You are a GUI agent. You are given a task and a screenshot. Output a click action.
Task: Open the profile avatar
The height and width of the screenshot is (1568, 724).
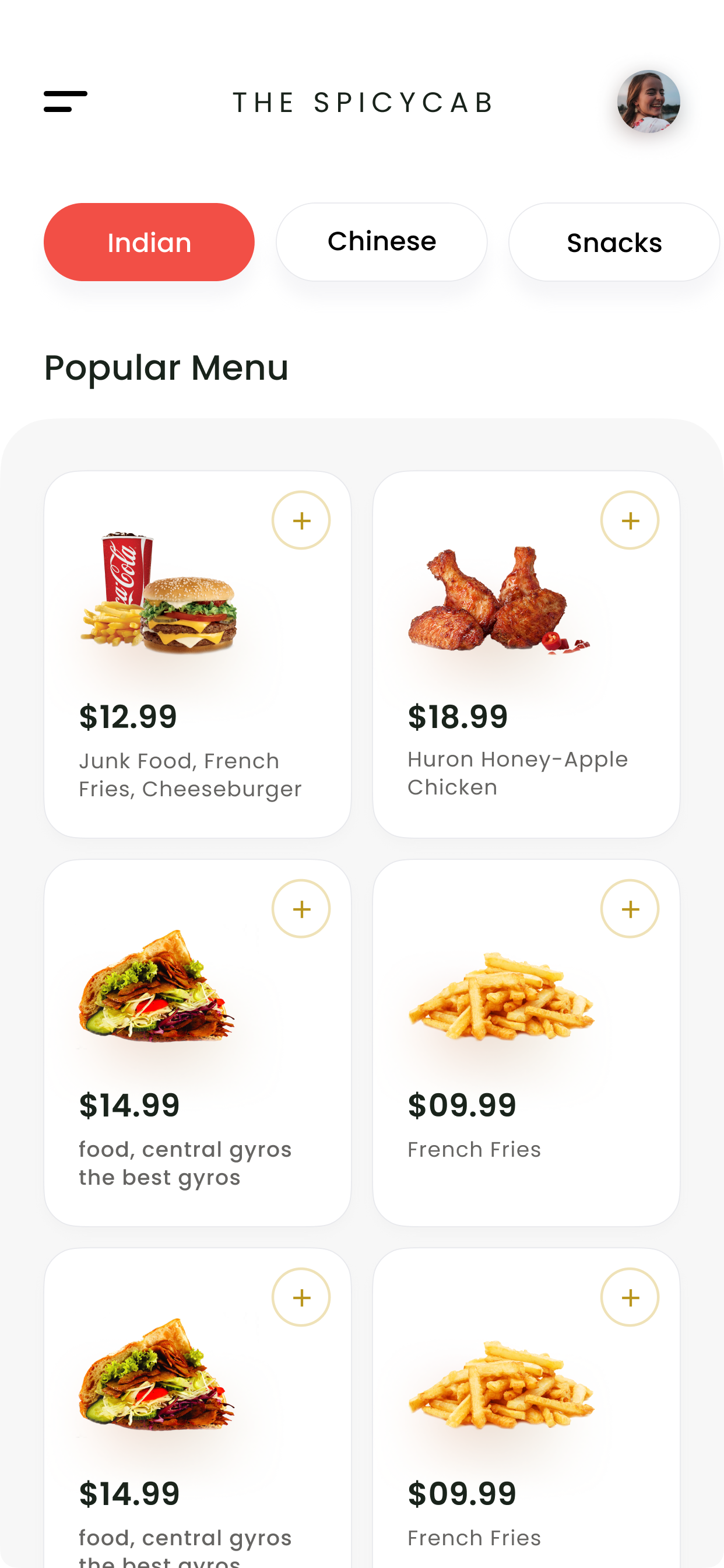pos(648,101)
